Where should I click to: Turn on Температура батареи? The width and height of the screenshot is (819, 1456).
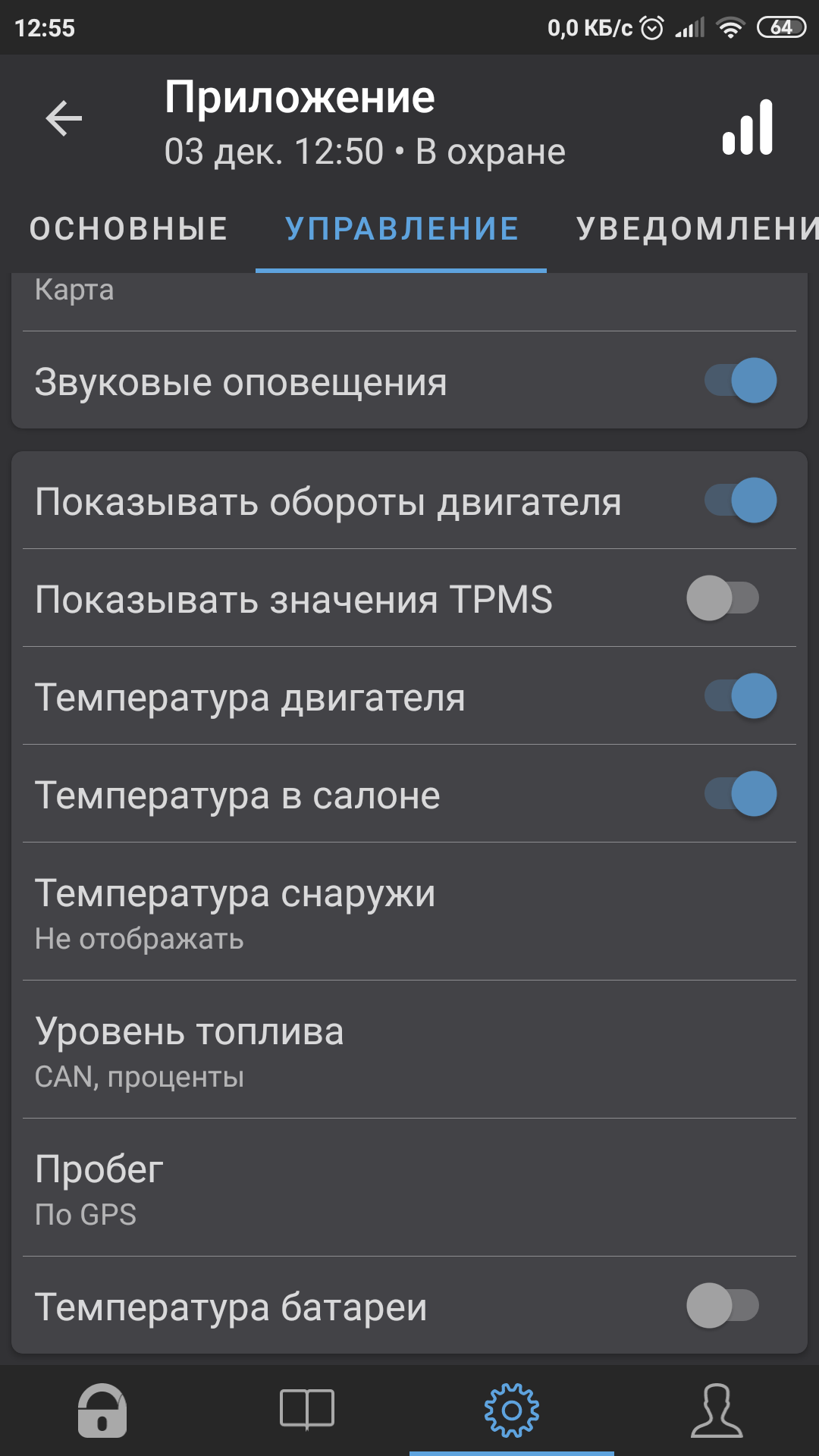(722, 1306)
